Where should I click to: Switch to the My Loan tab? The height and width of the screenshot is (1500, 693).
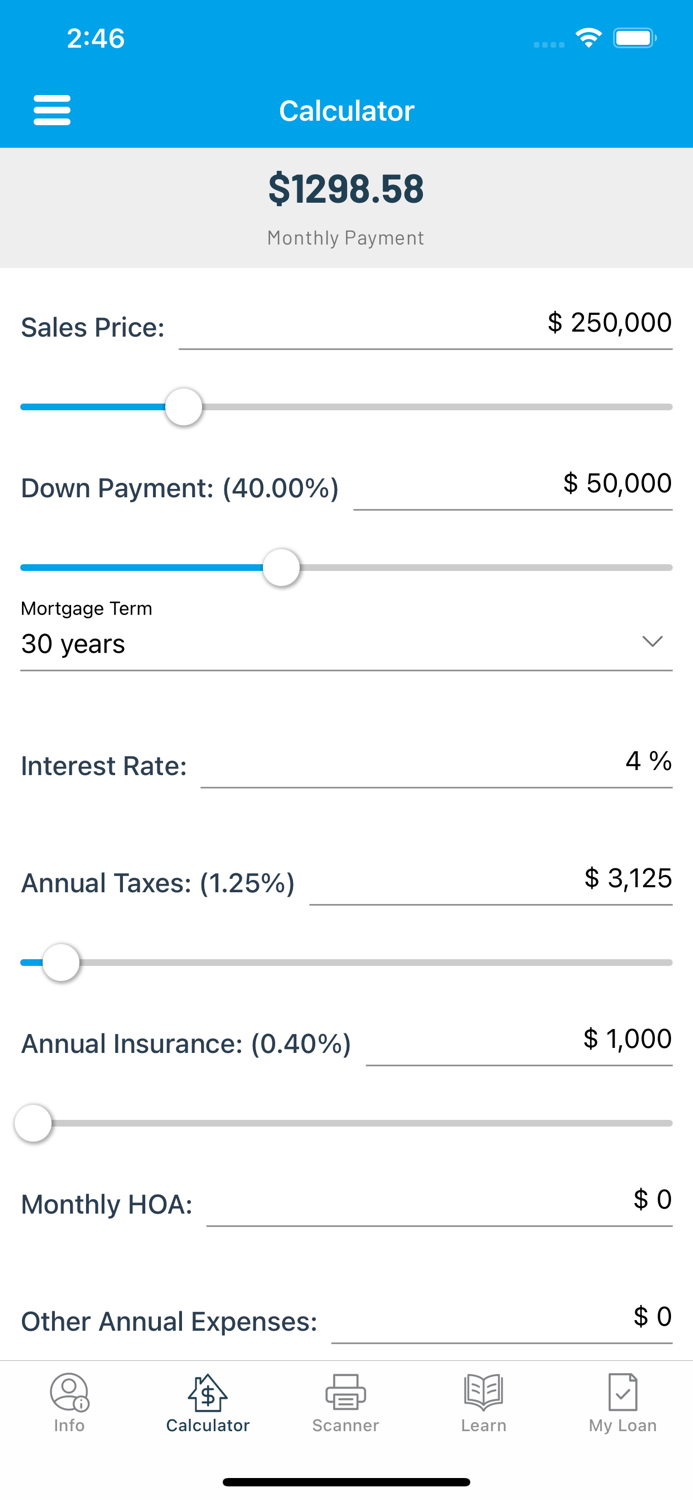[623, 1404]
